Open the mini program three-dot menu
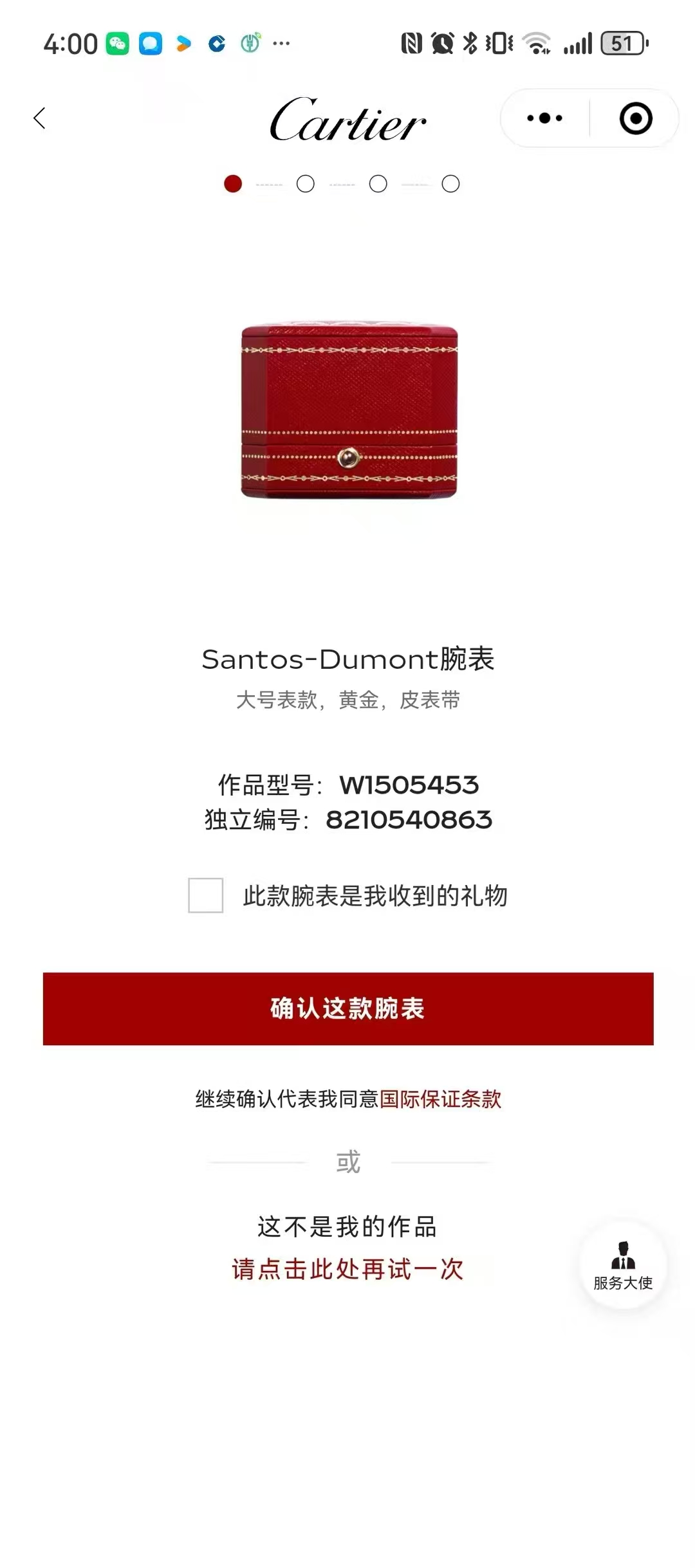This screenshot has width=695, height=1568. tap(544, 118)
